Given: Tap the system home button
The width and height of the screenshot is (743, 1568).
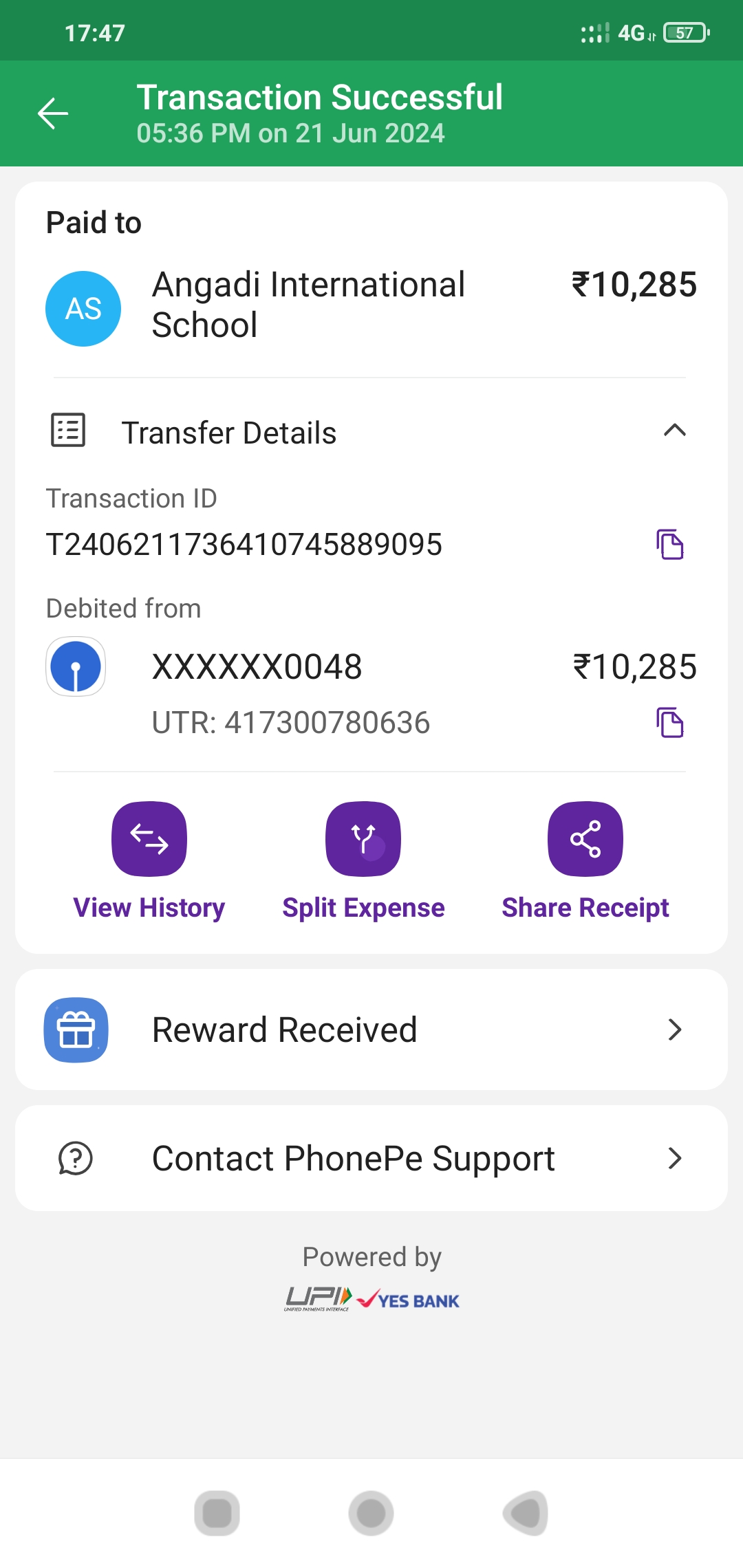Looking at the screenshot, I should pyautogui.click(x=371, y=1513).
